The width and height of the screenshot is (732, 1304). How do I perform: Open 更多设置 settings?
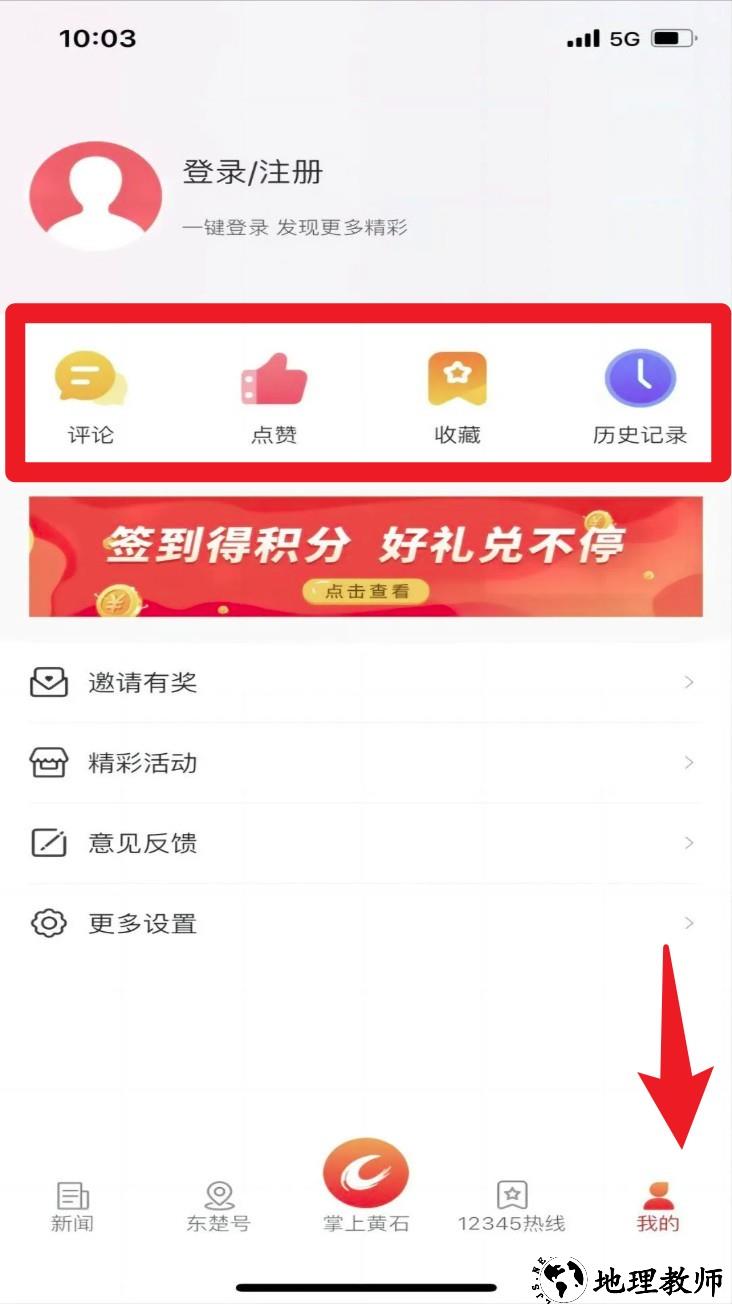366,923
